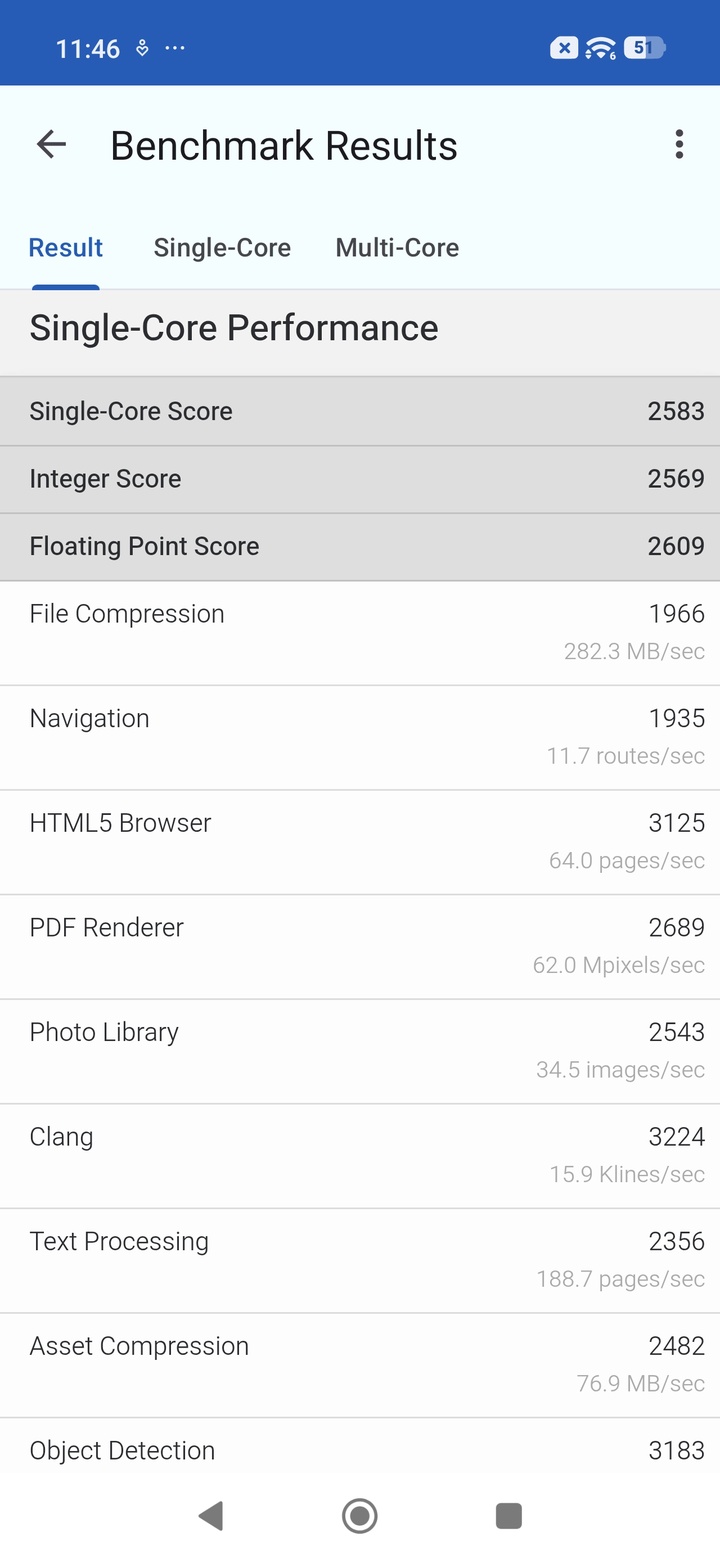Go to the home screen
This screenshot has height=1559, width=720.
pos(360,1516)
